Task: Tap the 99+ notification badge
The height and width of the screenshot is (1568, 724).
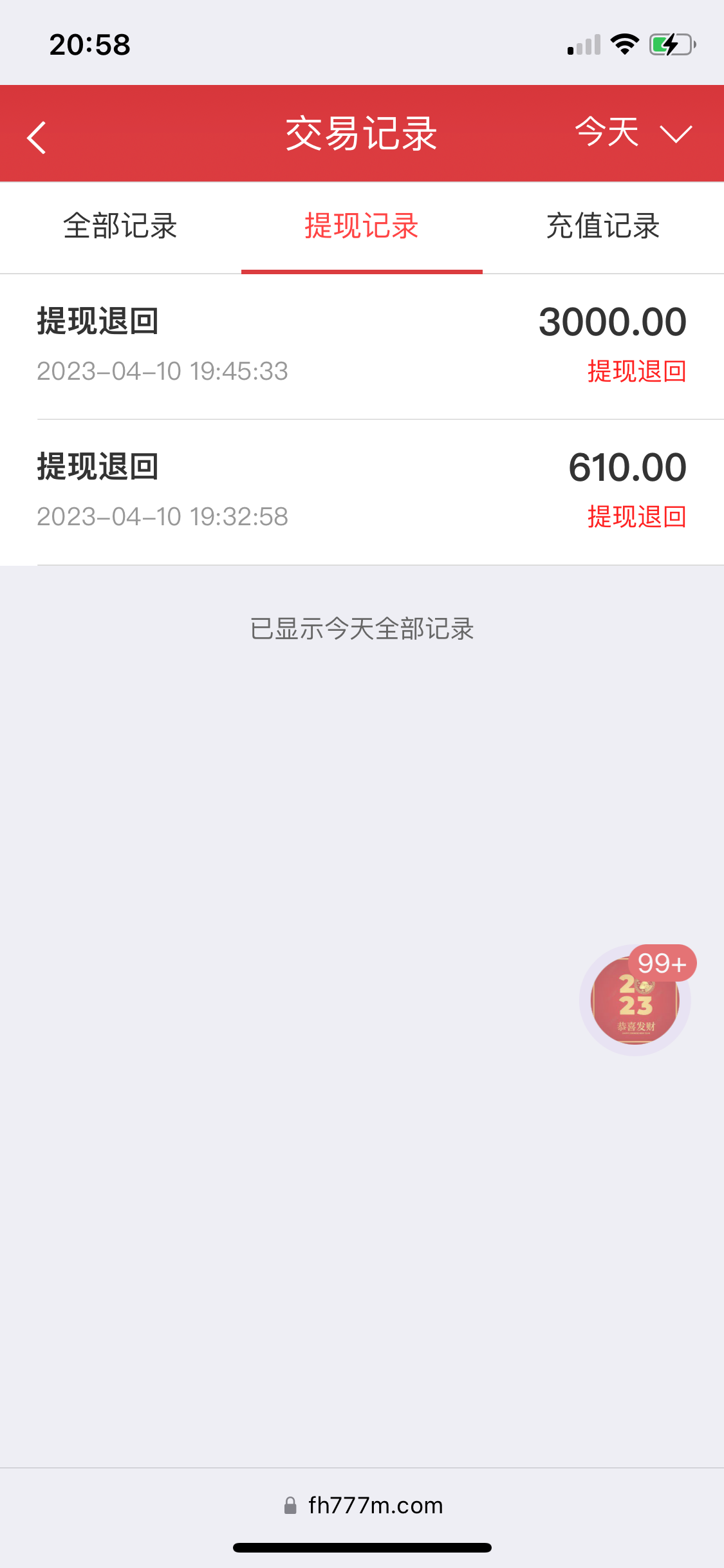Action: tap(663, 963)
